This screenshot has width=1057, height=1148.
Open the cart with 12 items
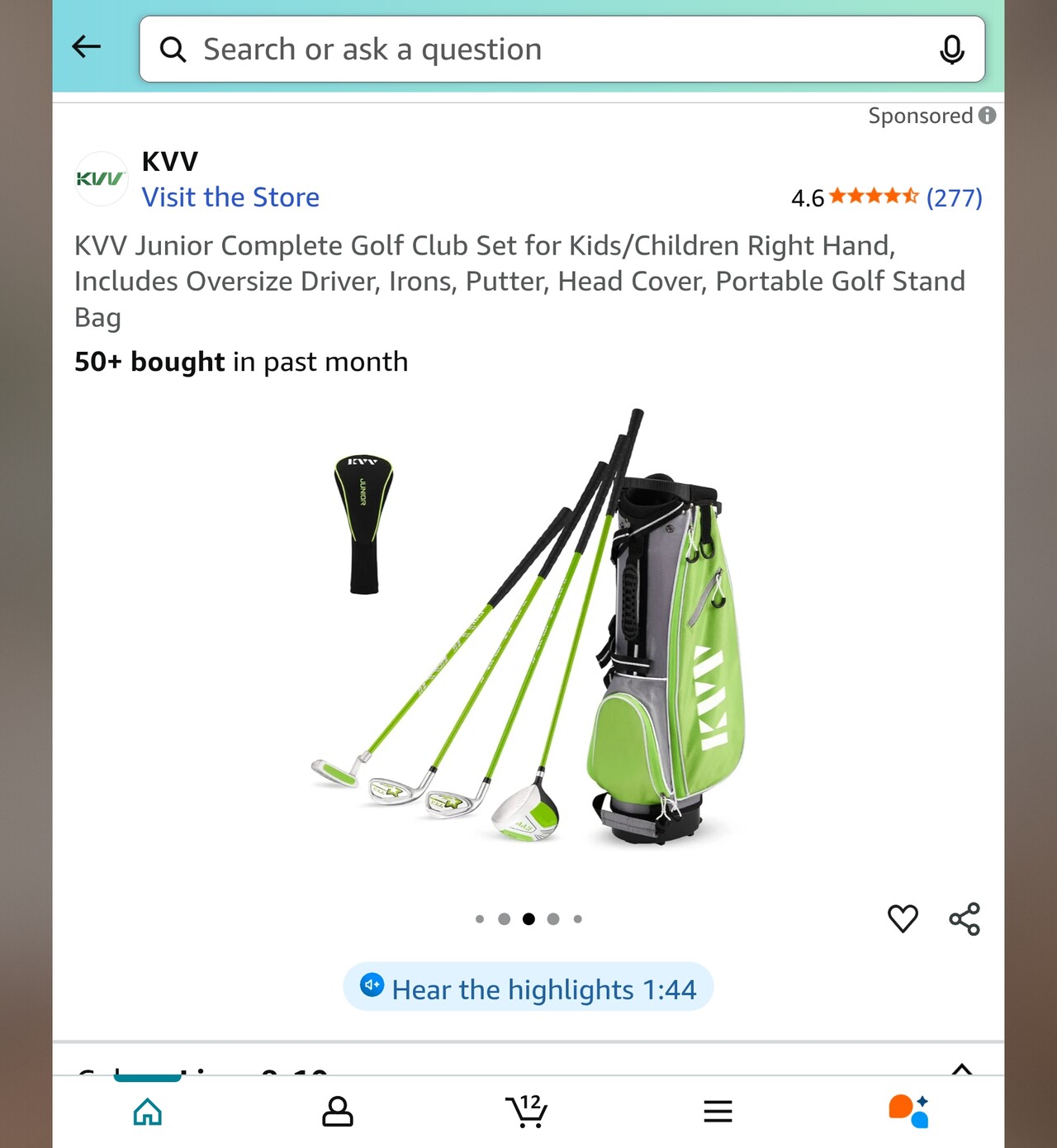pyautogui.click(x=526, y=1112)
